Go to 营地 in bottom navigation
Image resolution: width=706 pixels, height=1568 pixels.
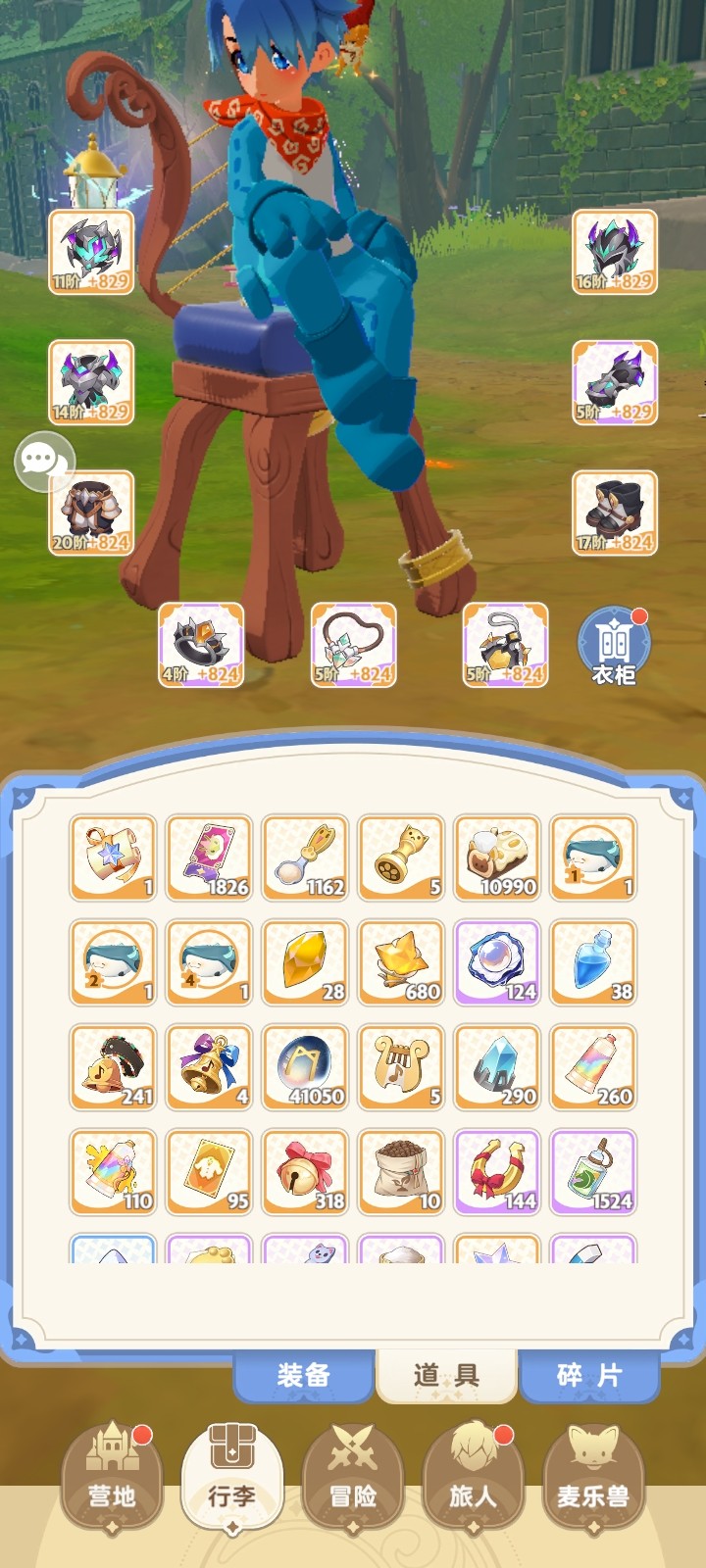pyautogui.click(x=112, y=1479)
